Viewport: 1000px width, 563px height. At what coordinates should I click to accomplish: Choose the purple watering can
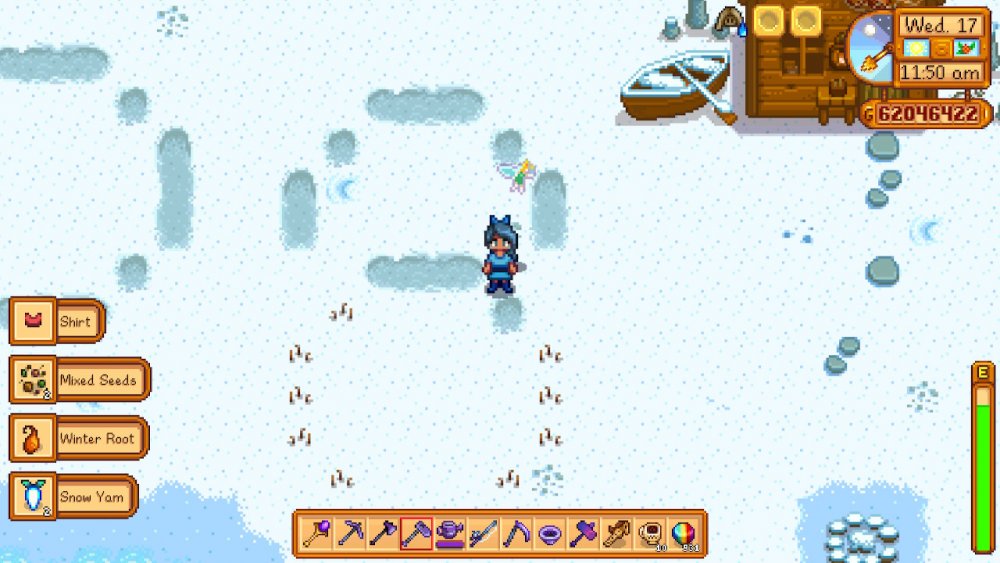click(x=450, y=534)
